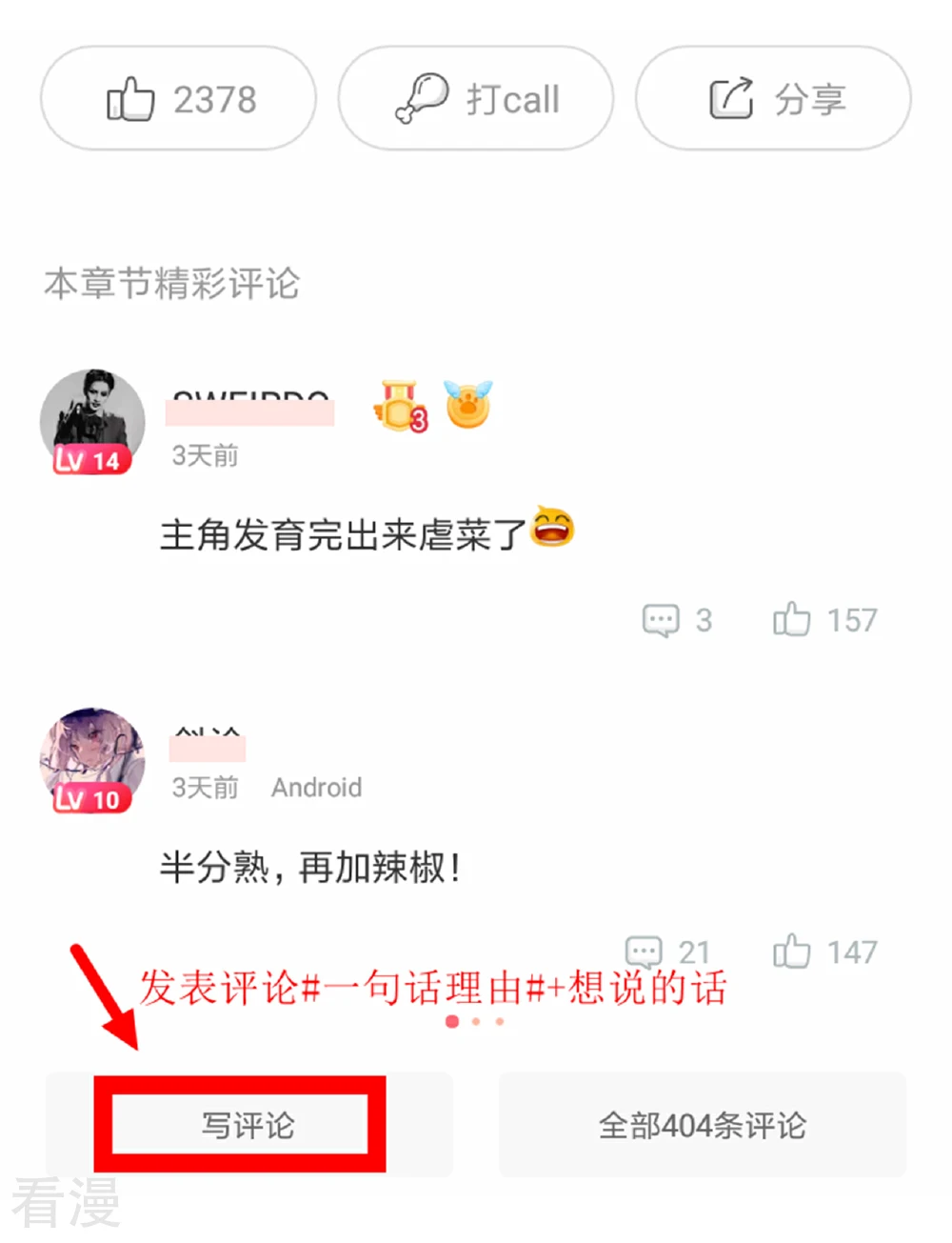Screen dimensions: 952x1243
Task: Share this chapter via 分享
Action: [x=773, y=99]
